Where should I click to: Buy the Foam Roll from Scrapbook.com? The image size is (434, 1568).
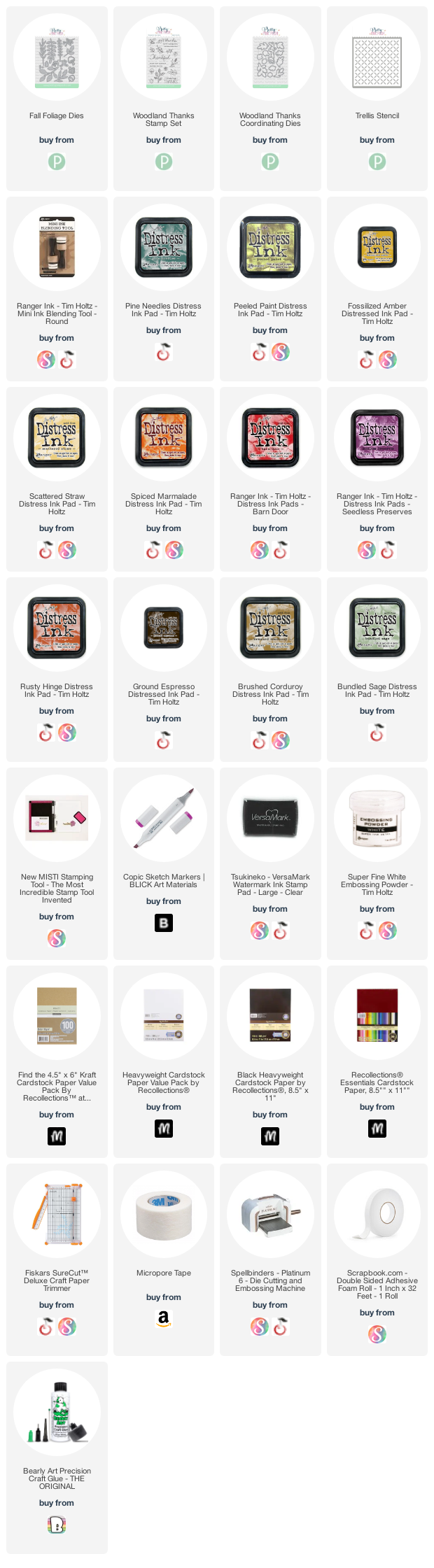(377, 1335)
